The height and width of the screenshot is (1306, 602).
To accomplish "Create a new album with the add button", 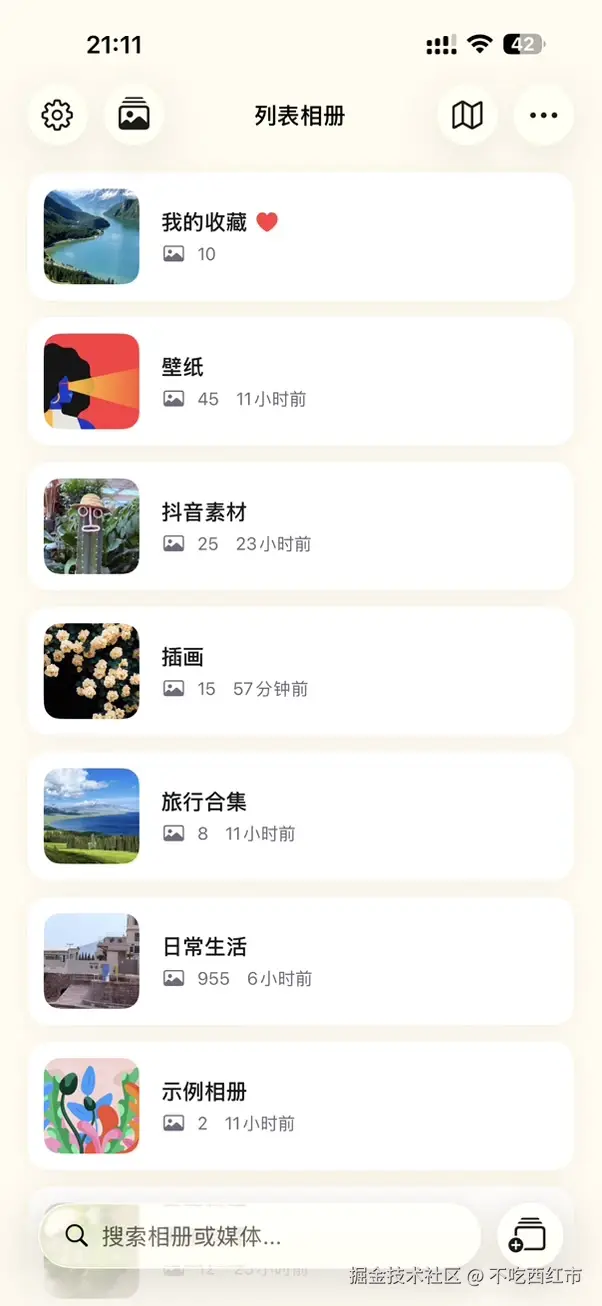I will [530, 1236].
